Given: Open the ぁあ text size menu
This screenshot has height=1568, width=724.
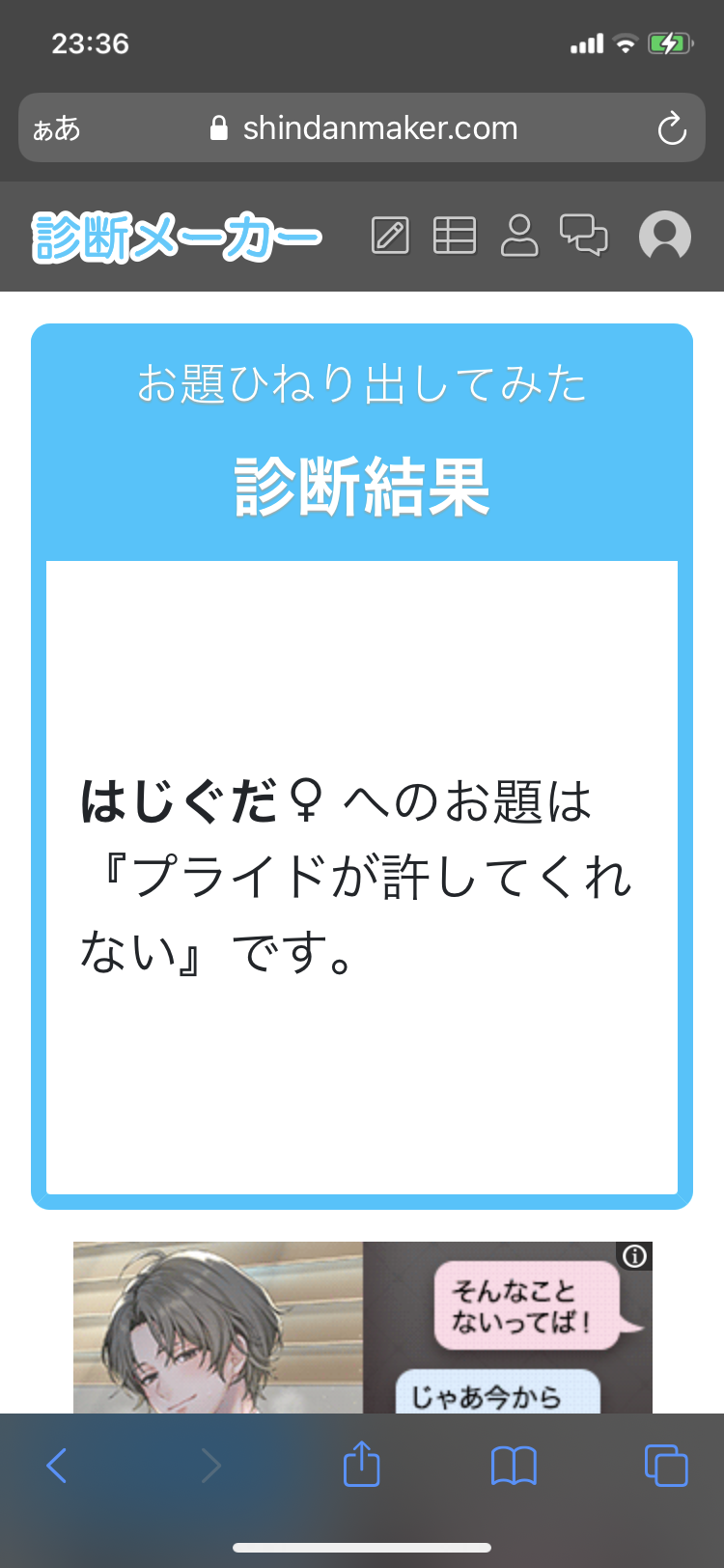Looking at the screenshot, I should (57, 128).
